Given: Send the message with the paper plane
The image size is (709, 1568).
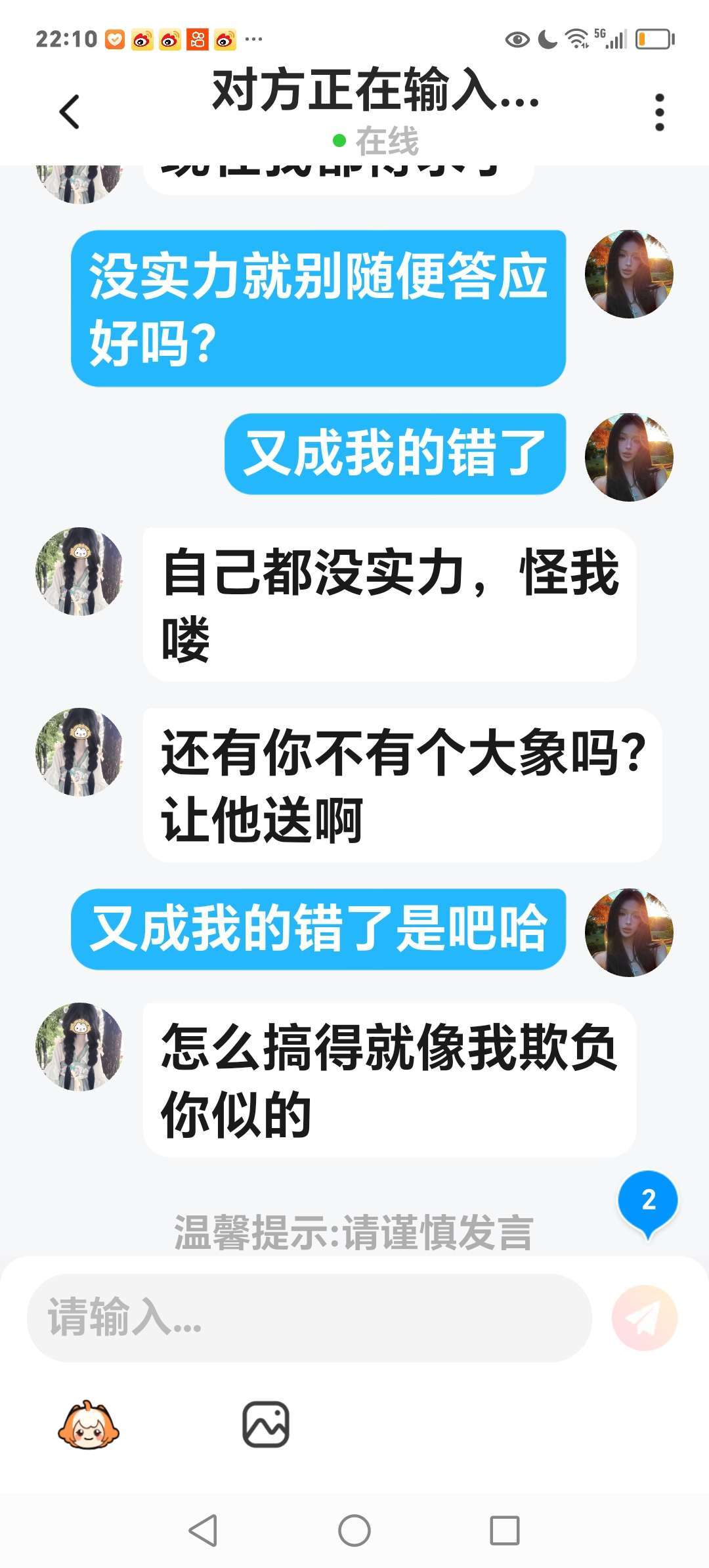Looking at the screenshot, I should tap(644, 1317).
